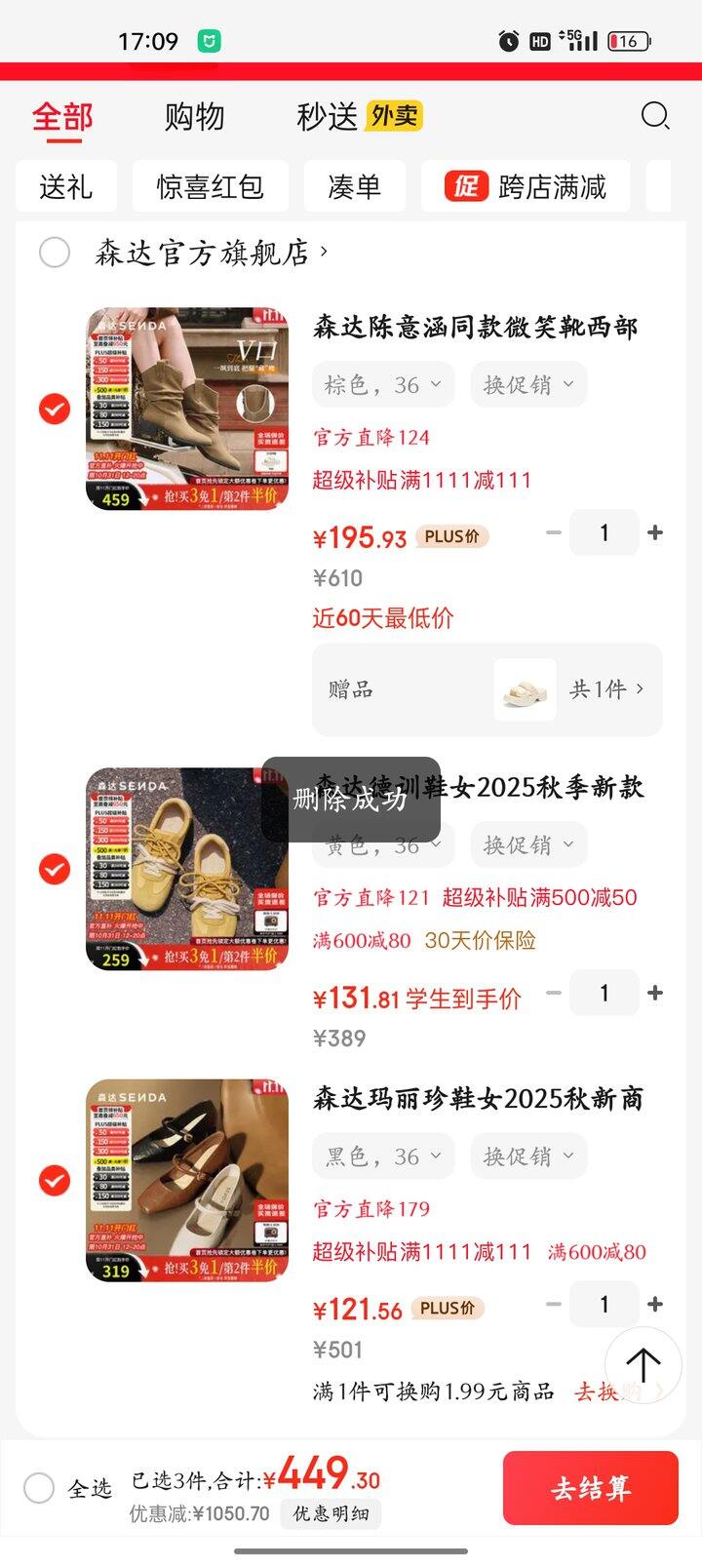Tap the 外卖 badge on the 秒送 tab
The image size is (702, 1568).
click(x=390, y=114)
